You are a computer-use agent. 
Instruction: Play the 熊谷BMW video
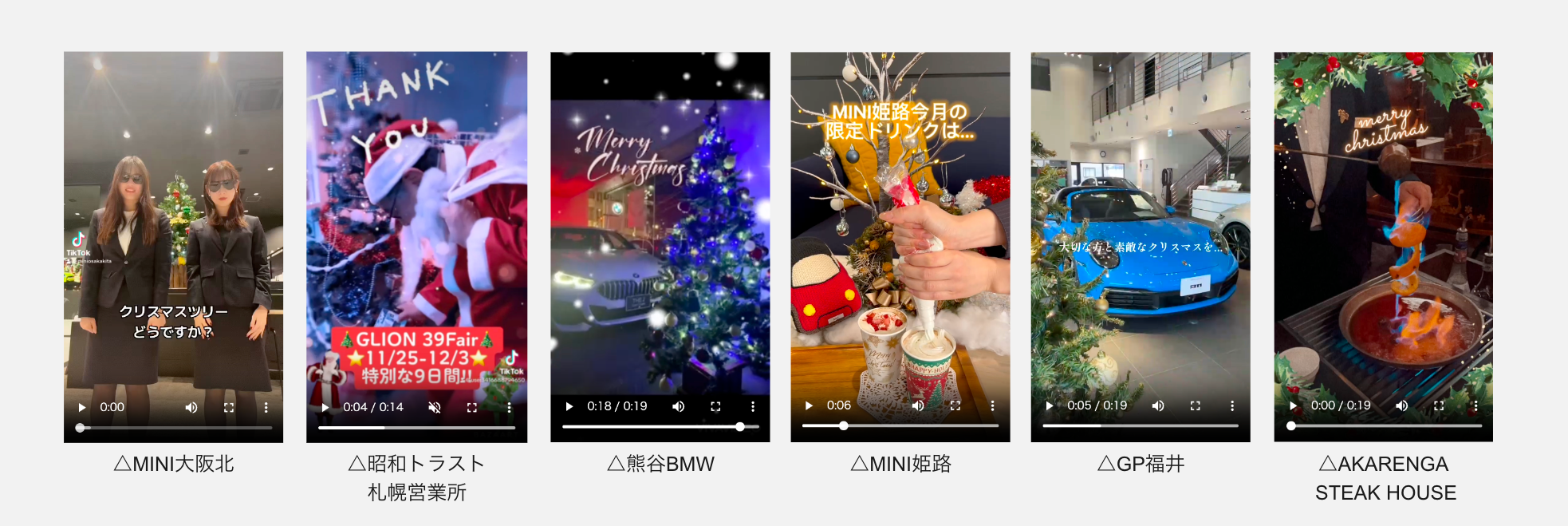point(569,406)
